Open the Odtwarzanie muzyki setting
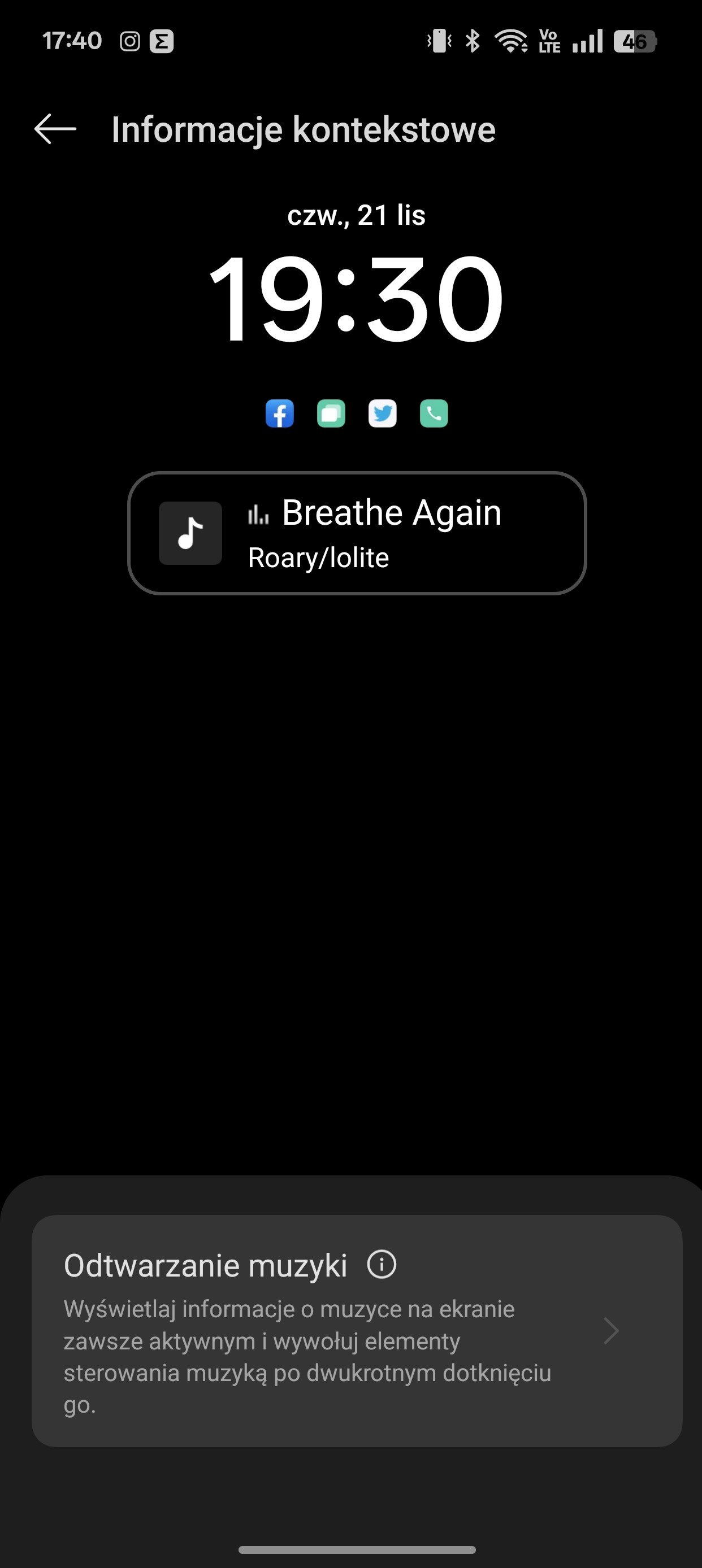This screenshot has width=702, height=1568. point(357,1331)
